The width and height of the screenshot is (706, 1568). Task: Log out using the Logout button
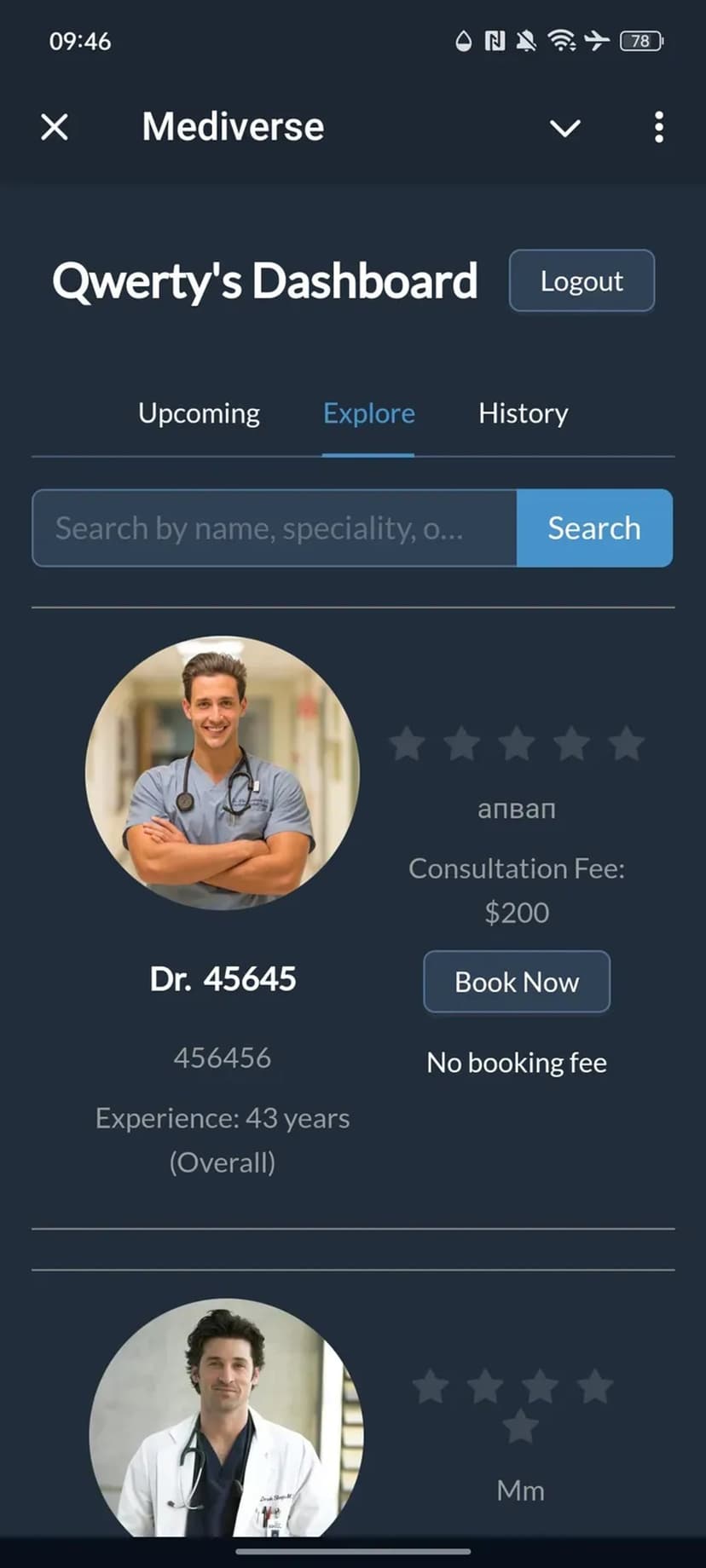(582, 281)
